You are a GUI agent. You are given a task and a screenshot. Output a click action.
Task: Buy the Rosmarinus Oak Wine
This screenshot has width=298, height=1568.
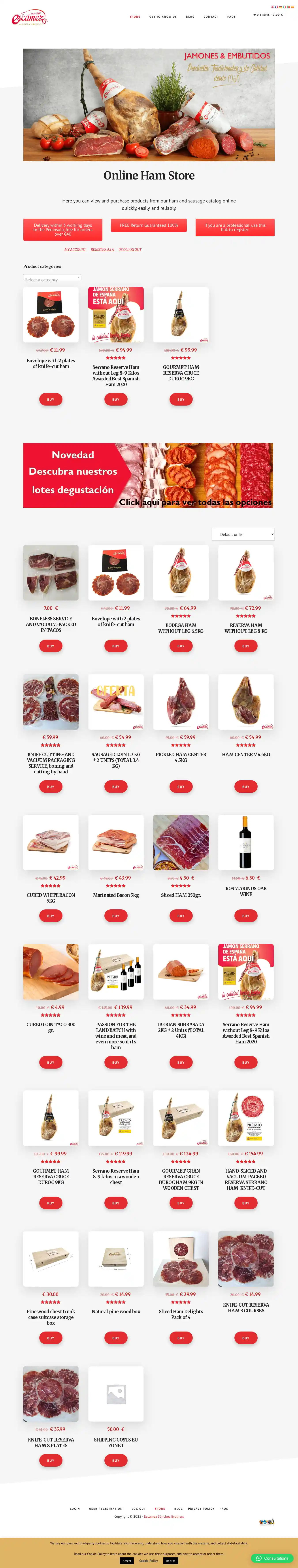tap(246, 916)
